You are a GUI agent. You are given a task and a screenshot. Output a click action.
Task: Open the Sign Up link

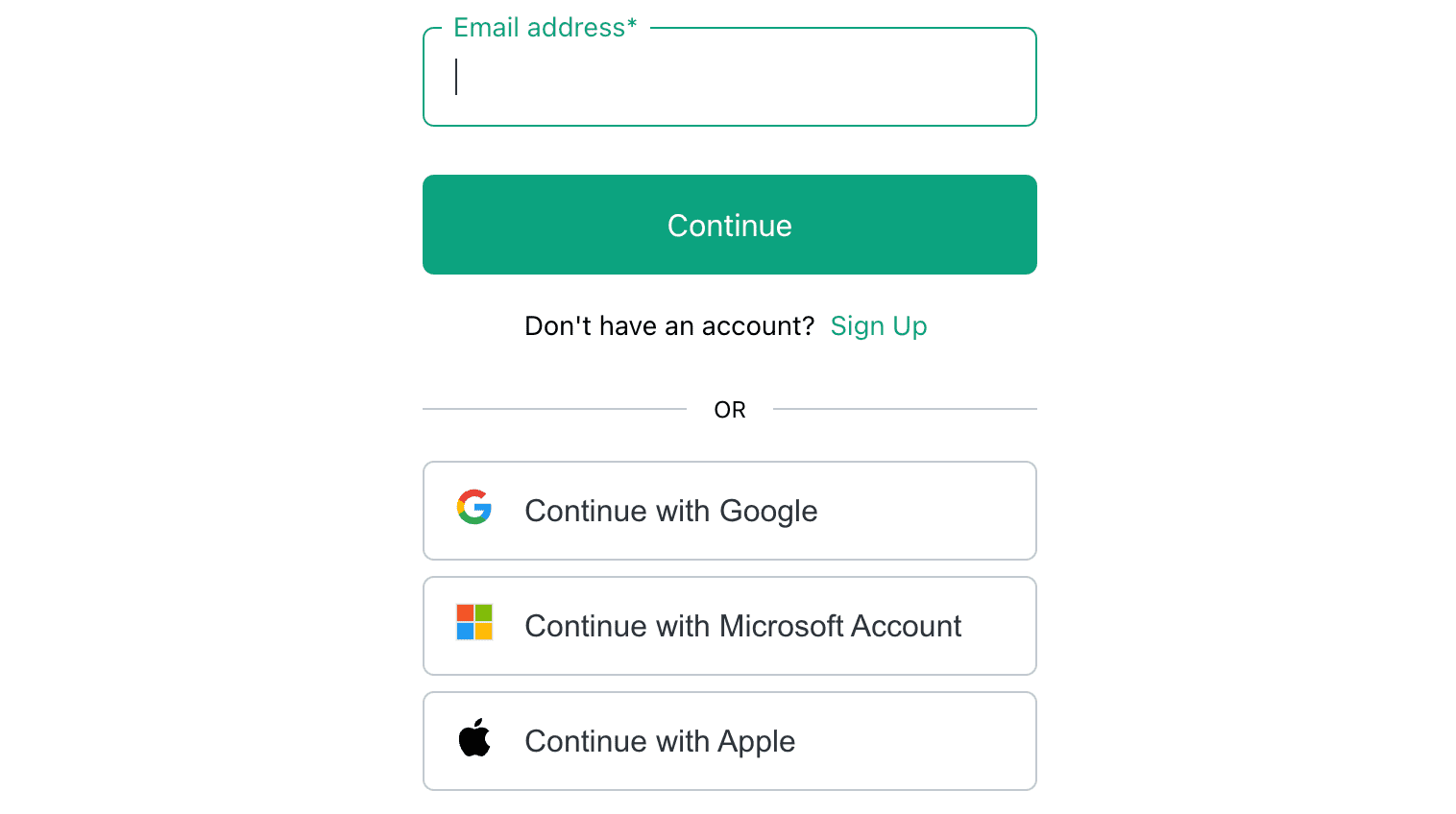coord(878,326)
